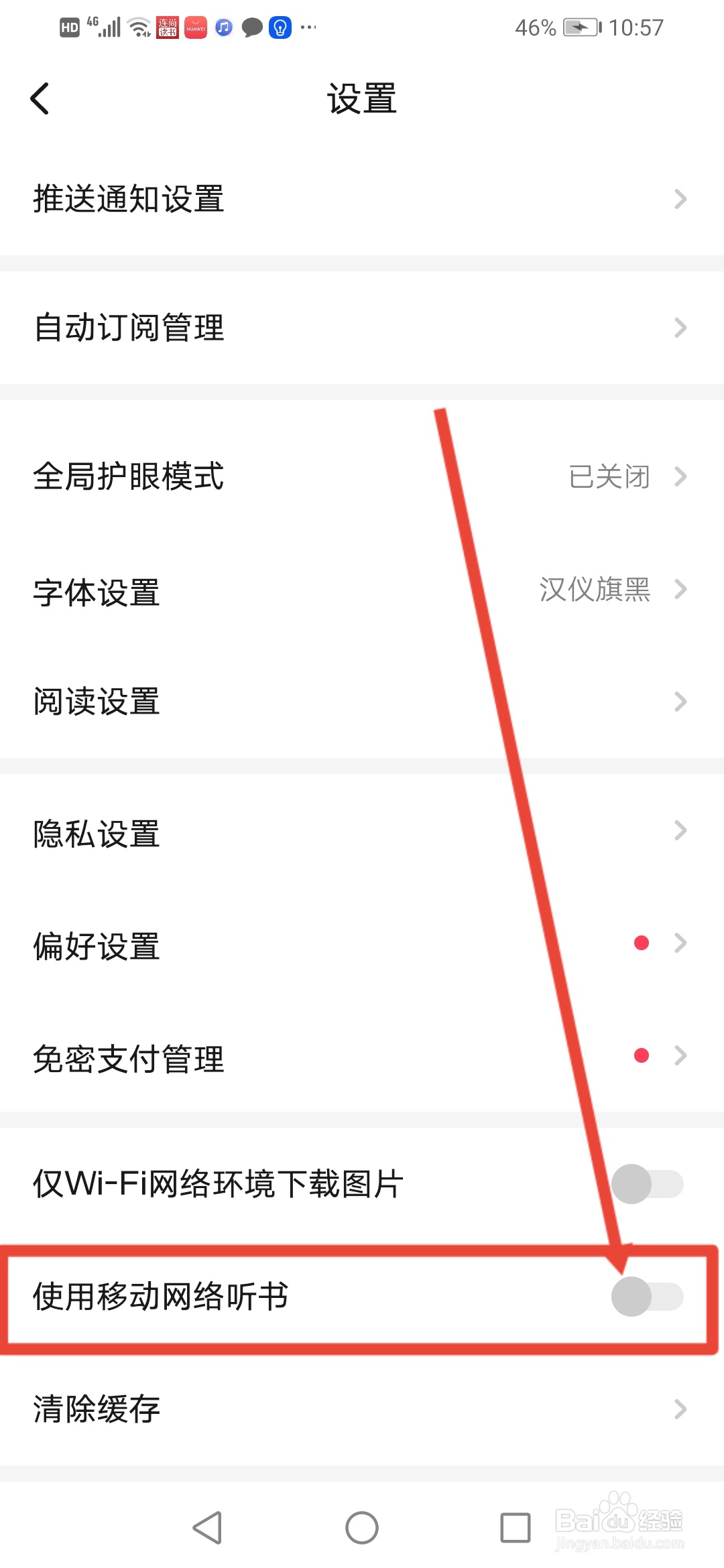
Task: Tap the 连尚读书 notification icon
Action: point(166,27)
